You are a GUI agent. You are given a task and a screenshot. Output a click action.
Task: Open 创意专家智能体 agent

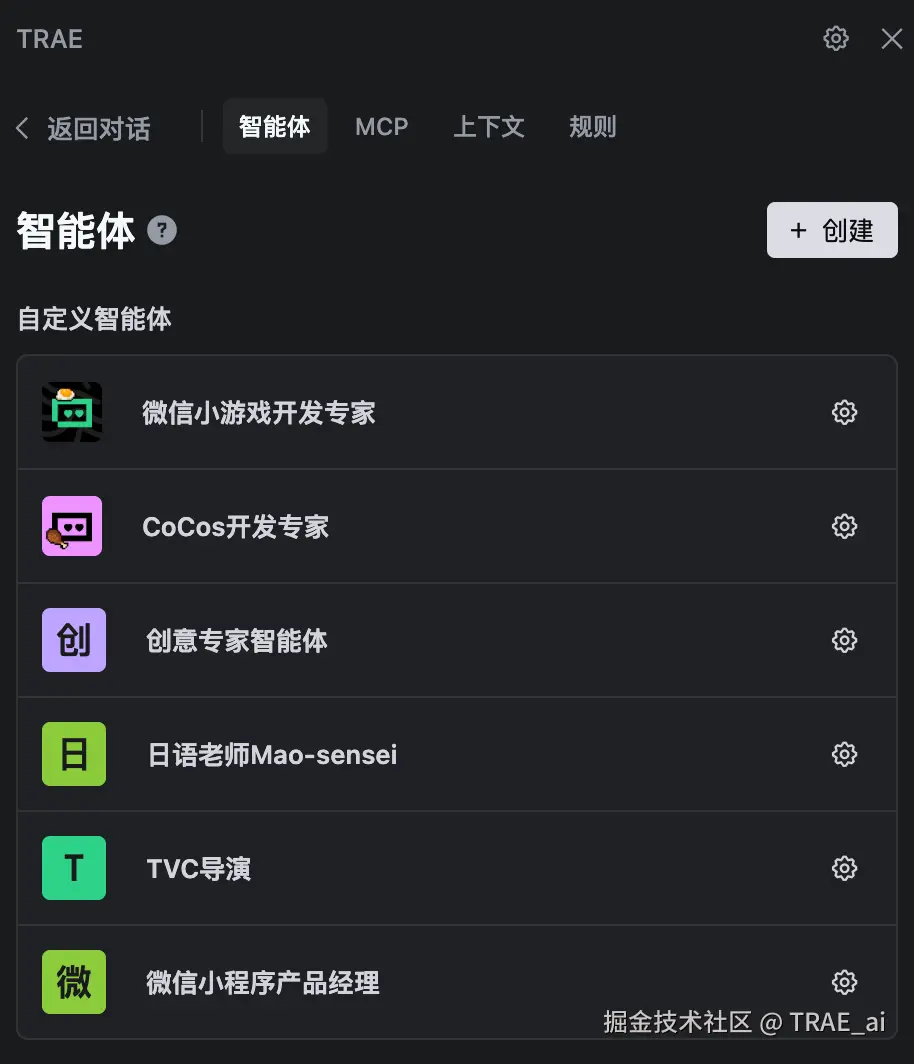pos(237,641)
